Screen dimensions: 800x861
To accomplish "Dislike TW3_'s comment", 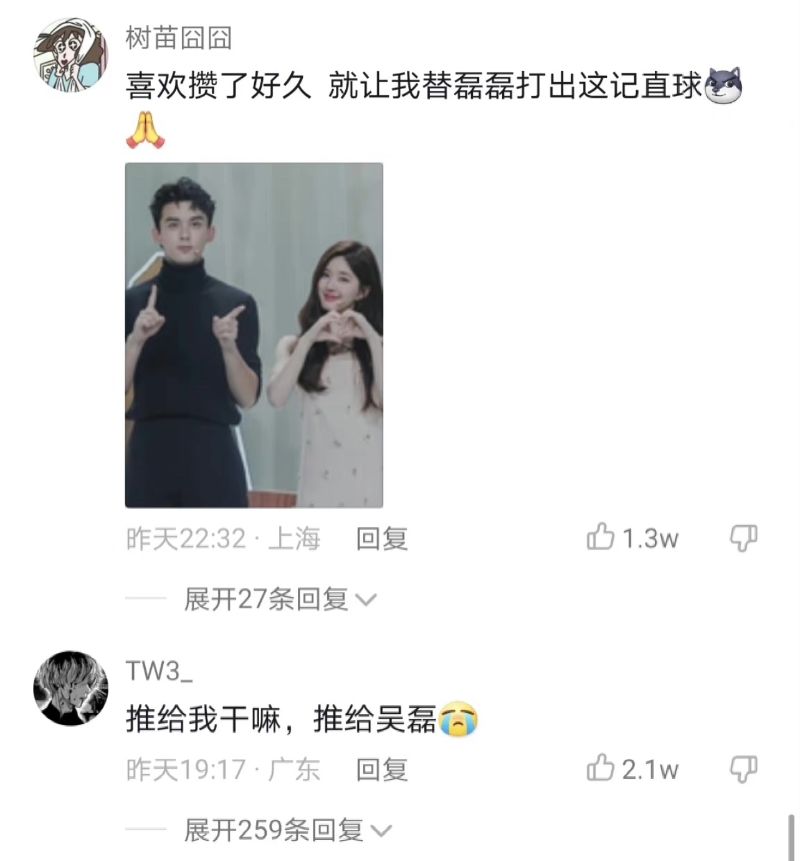I will [743, 769].
